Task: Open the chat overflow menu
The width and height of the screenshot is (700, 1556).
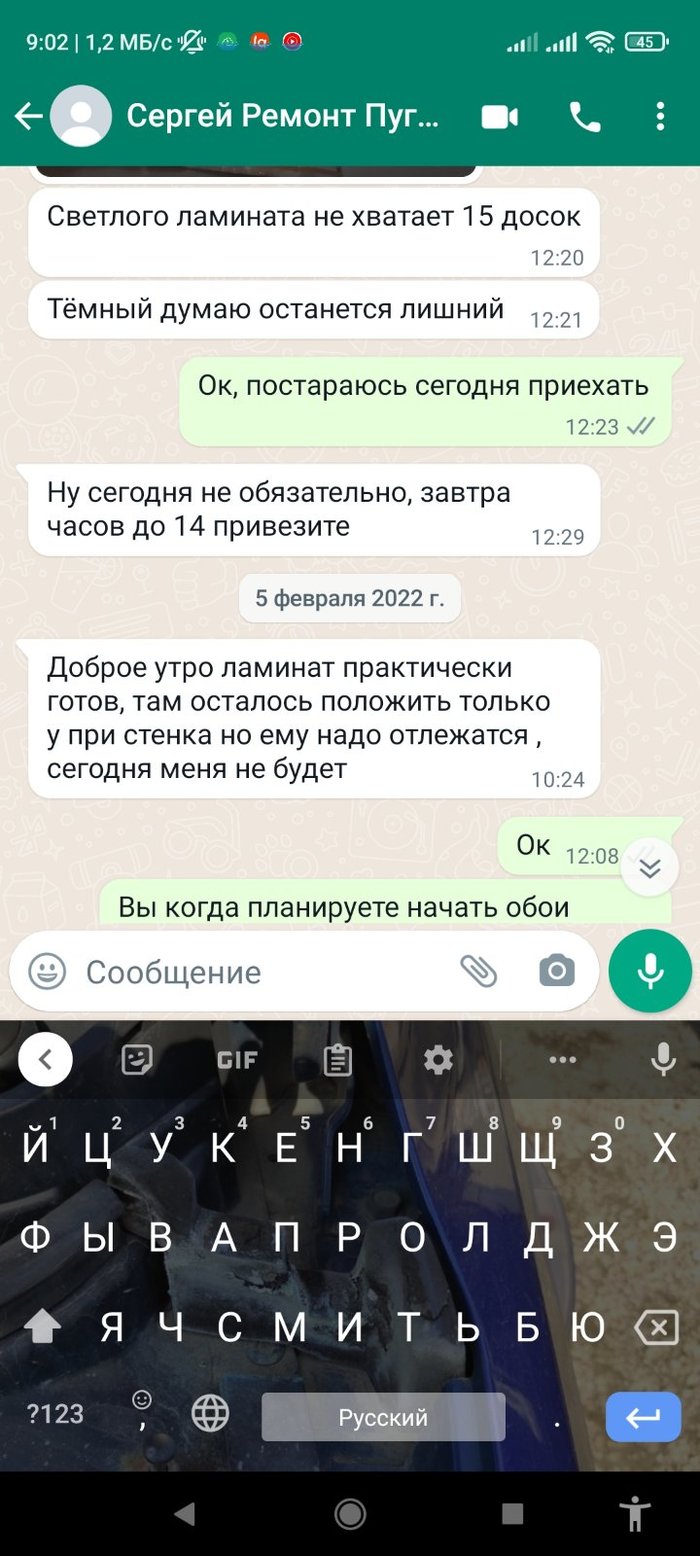Action: [x=660, y=117]
